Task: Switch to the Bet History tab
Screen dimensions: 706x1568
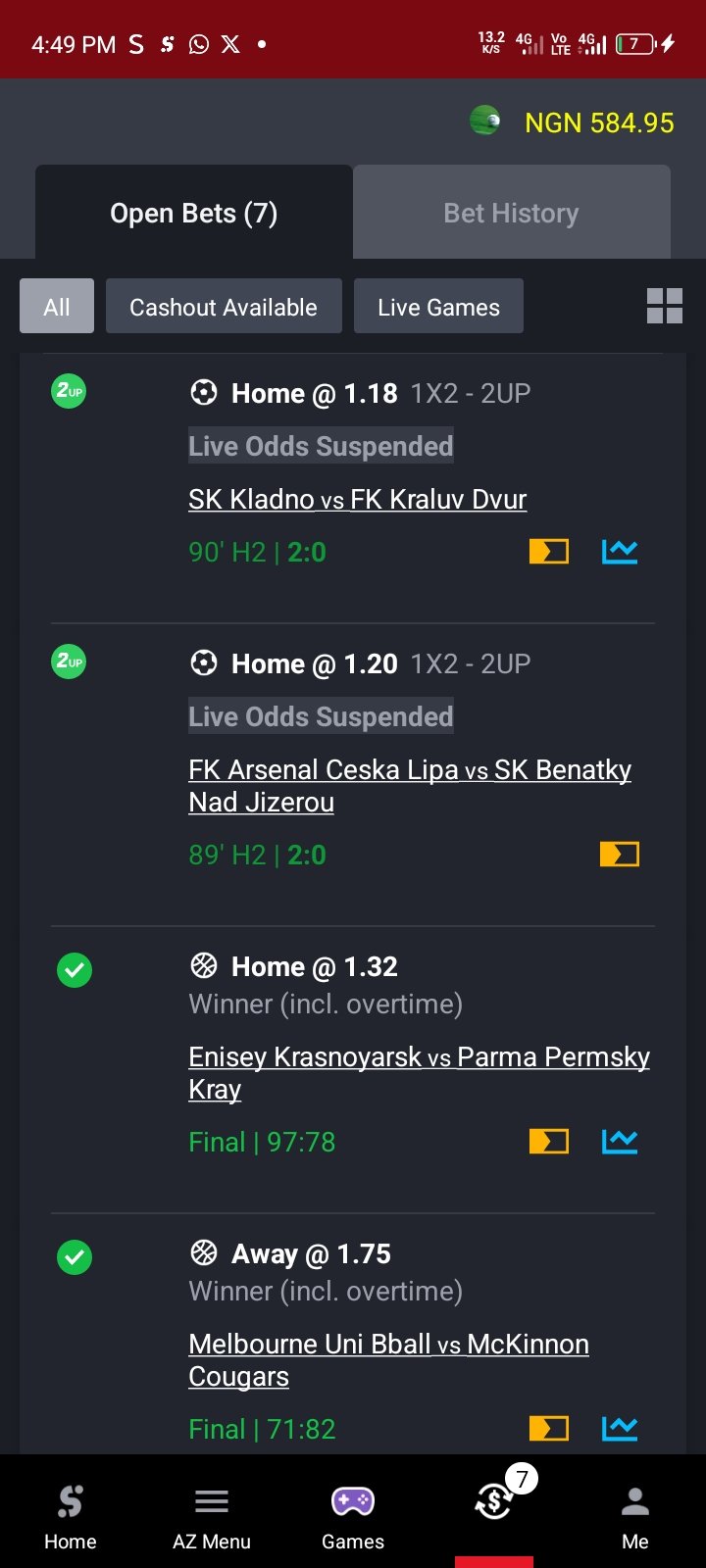Action: click(511, 213)
